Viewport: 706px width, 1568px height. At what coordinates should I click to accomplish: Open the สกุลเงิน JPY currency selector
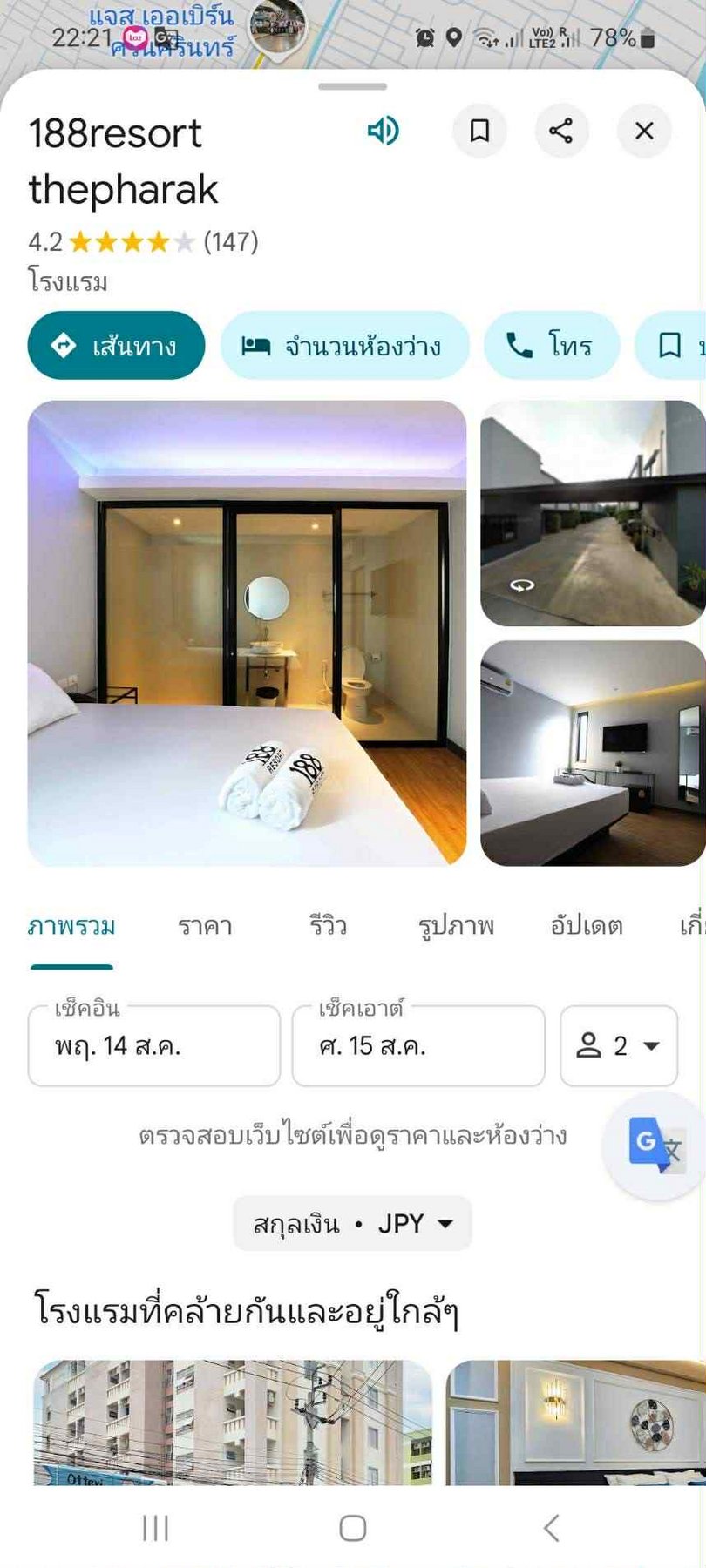(x=352, y=1224)
